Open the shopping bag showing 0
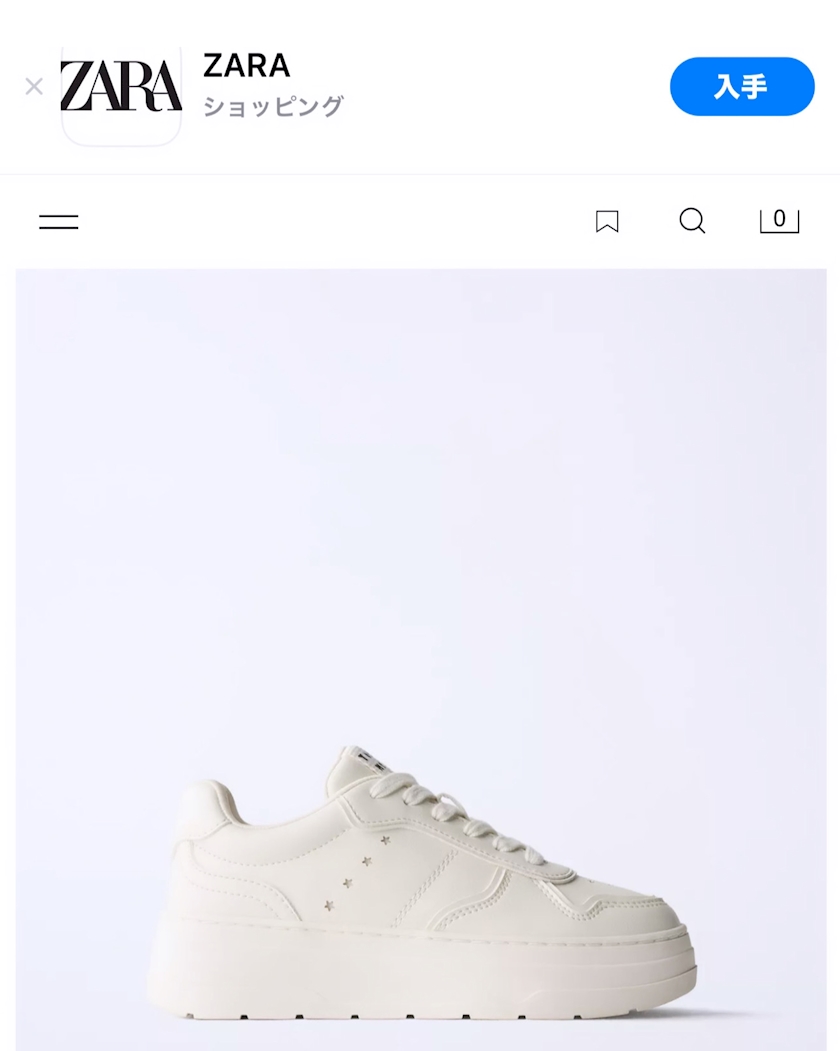840x1051 pixels. click(x=779, y=221)
